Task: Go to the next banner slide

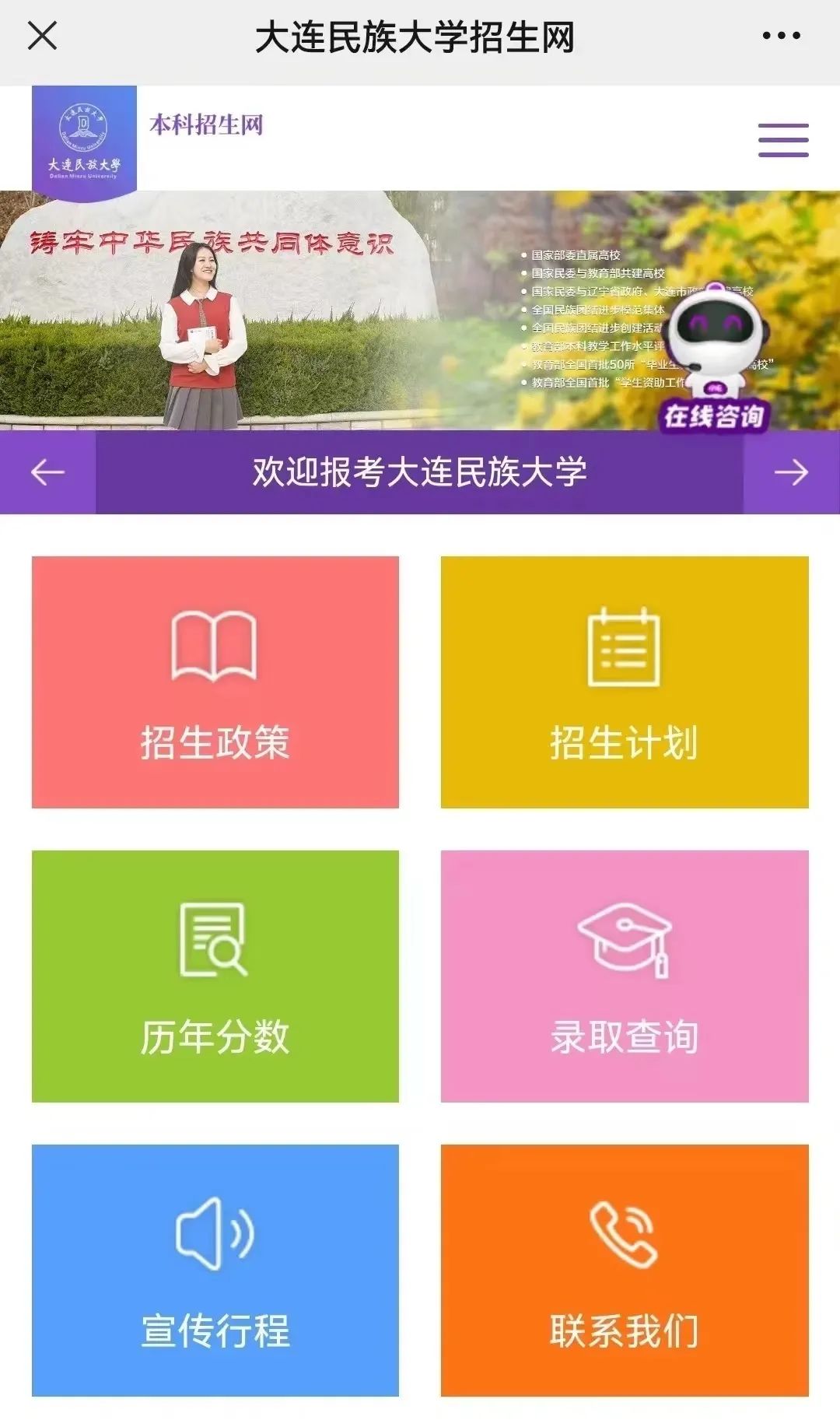Action: 792,472
